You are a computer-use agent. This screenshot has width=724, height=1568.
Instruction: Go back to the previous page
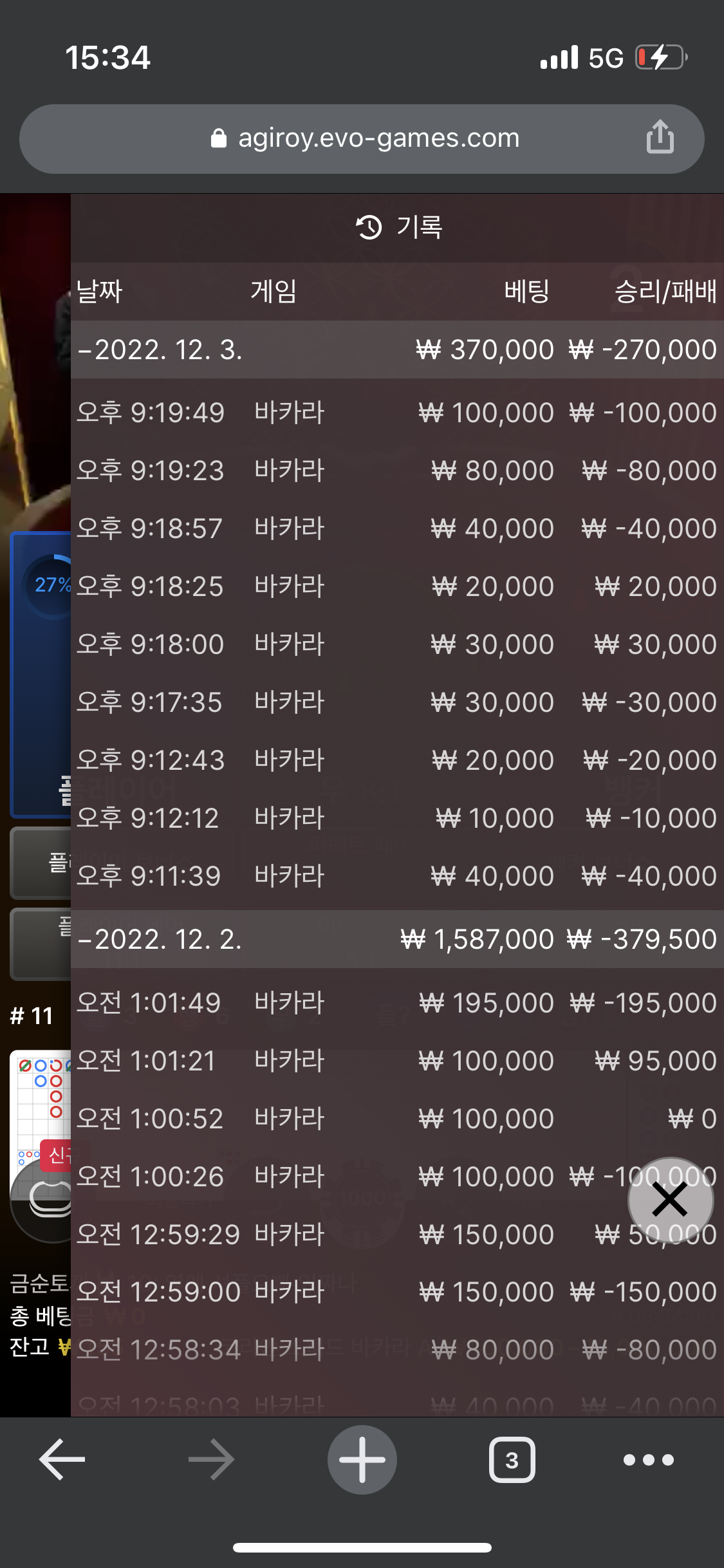click(62, 1460)
